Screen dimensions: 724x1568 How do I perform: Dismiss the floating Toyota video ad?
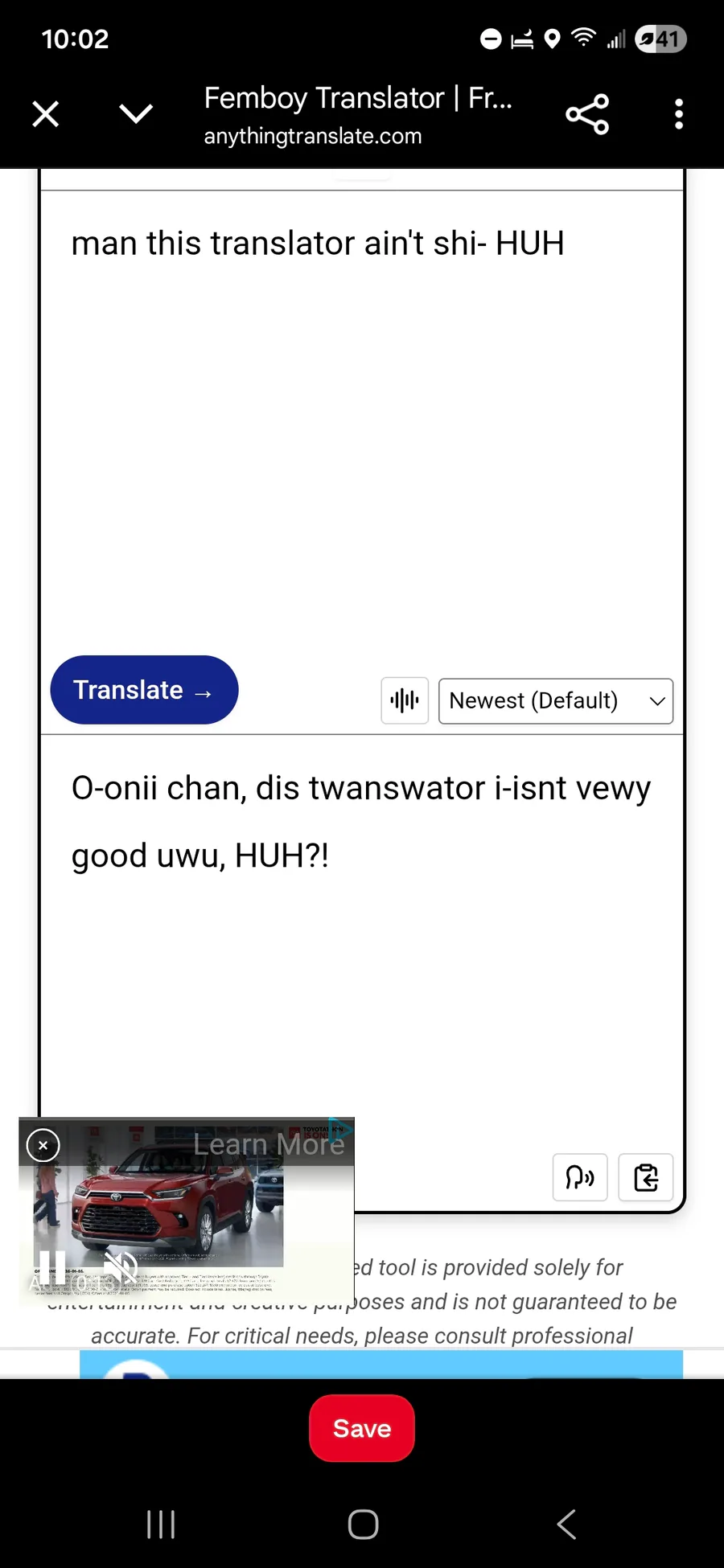[x=43, y=1145]
